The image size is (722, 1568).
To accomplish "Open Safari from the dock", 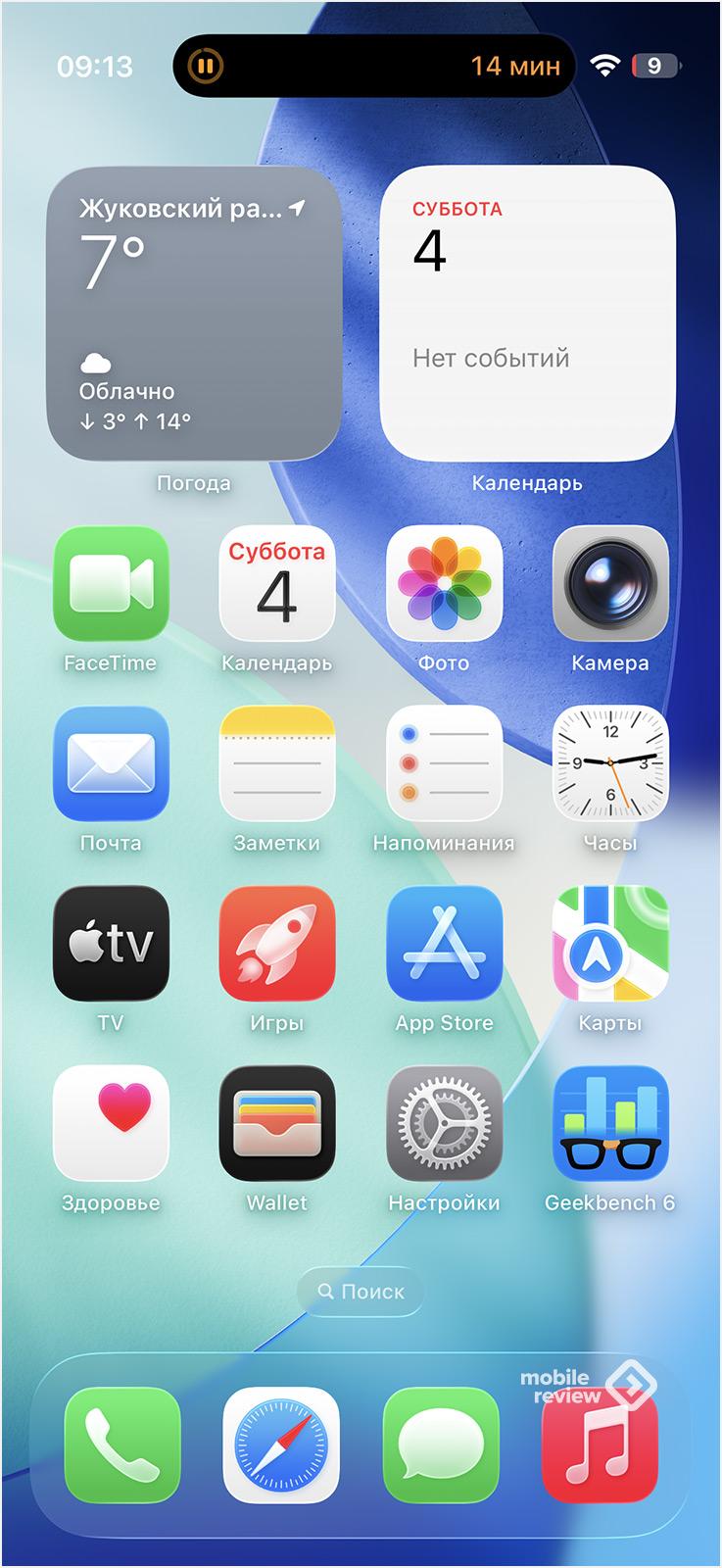I will (281, 1445).
